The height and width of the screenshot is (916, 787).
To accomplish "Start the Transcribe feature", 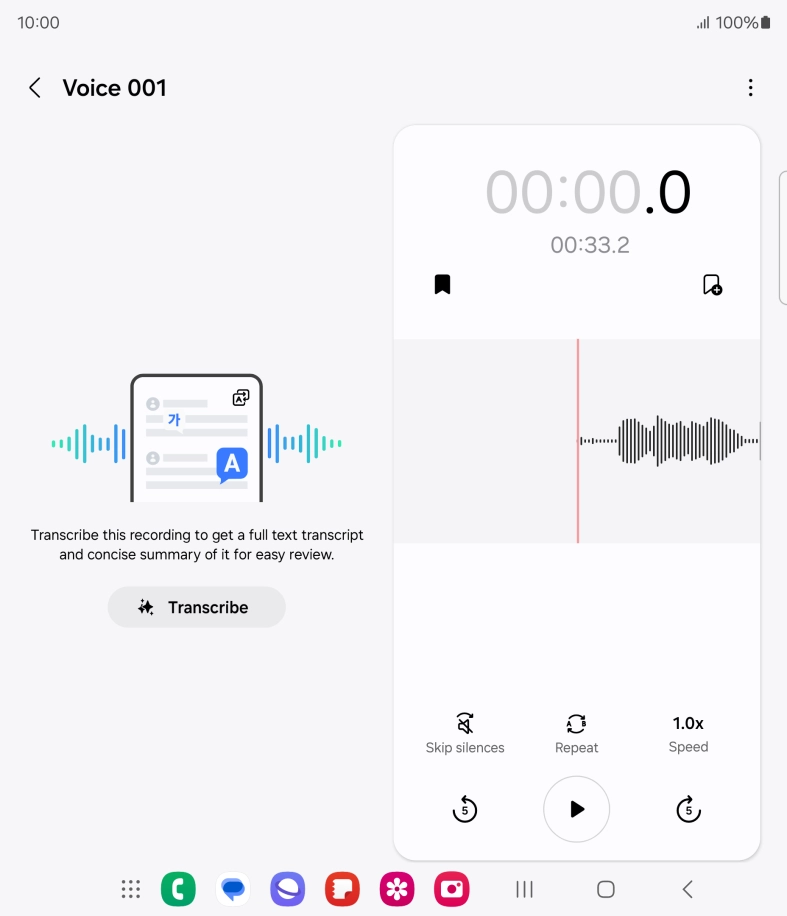I will [196, 607].
